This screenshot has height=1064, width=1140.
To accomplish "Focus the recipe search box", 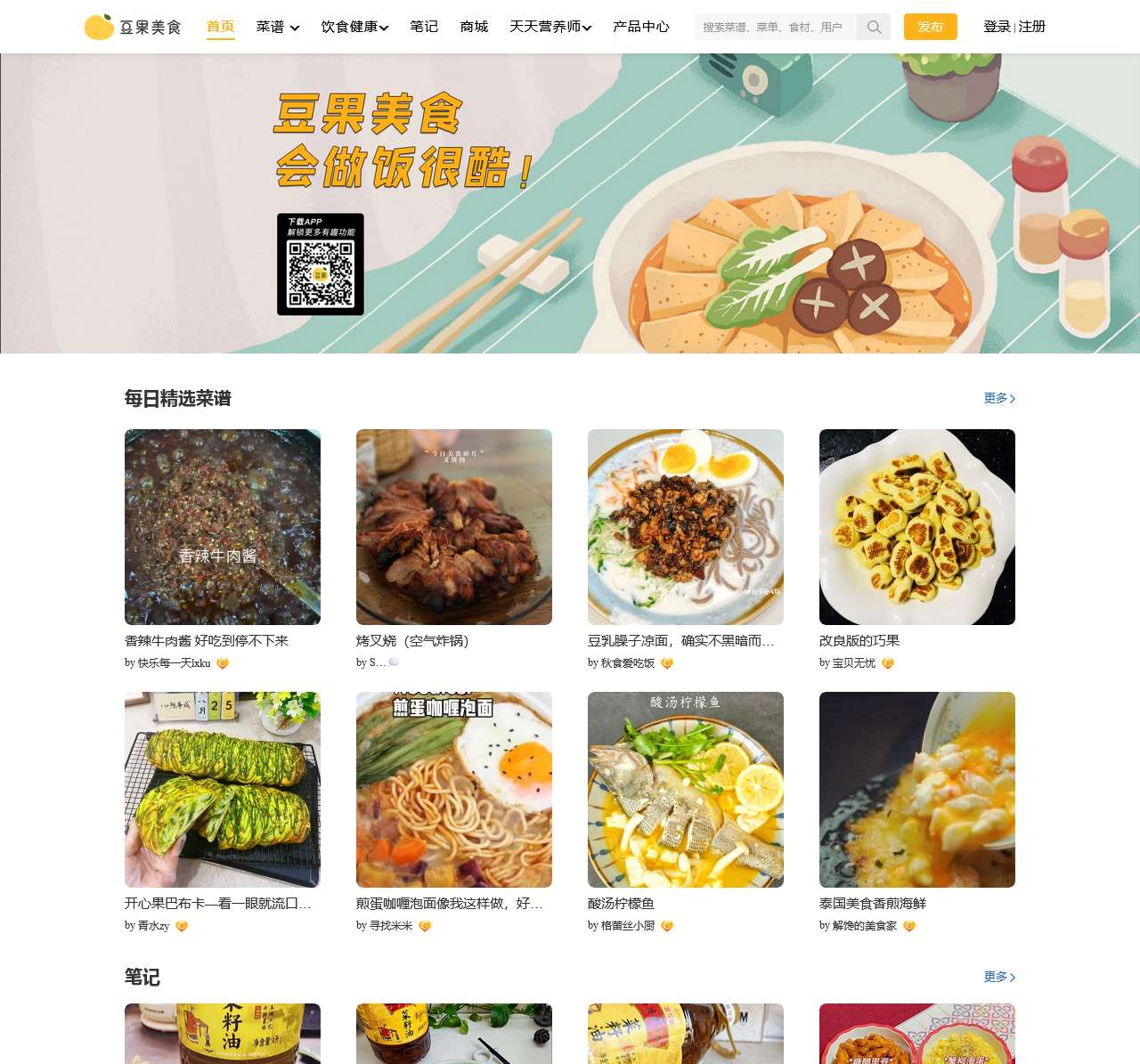I will click(775, 27).
